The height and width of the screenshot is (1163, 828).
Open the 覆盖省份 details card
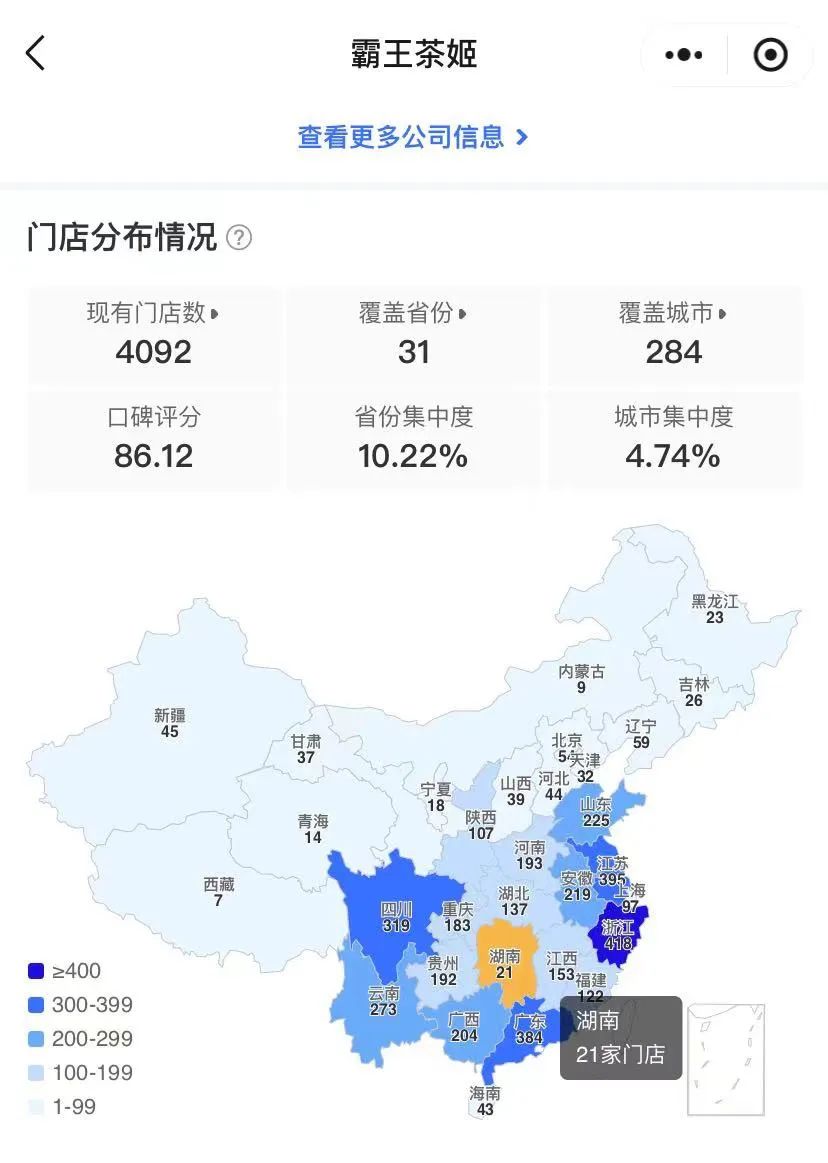[x=413, y=334]
